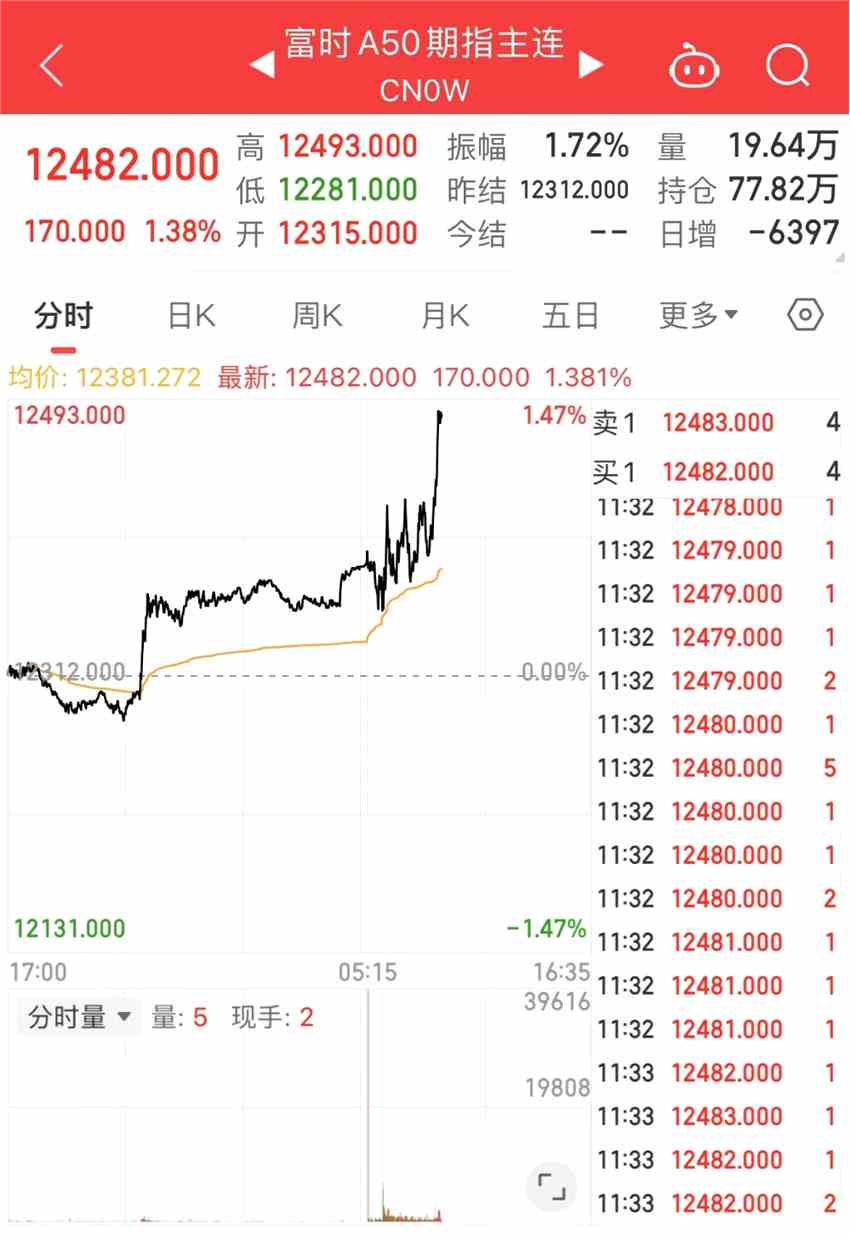The image size is (850, 1234).
Task: Switch to next contract with right triangle
Action: pyautogui.click(x=592, y=66)
